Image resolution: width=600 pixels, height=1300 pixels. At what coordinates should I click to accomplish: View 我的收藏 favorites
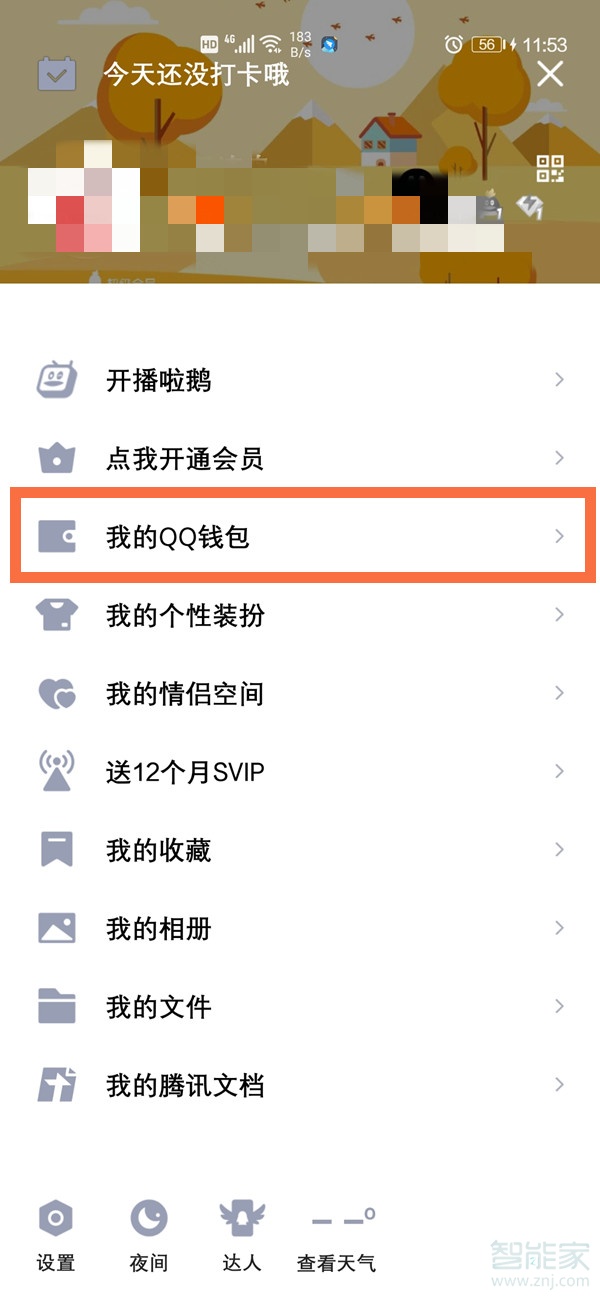coord(300,850)
